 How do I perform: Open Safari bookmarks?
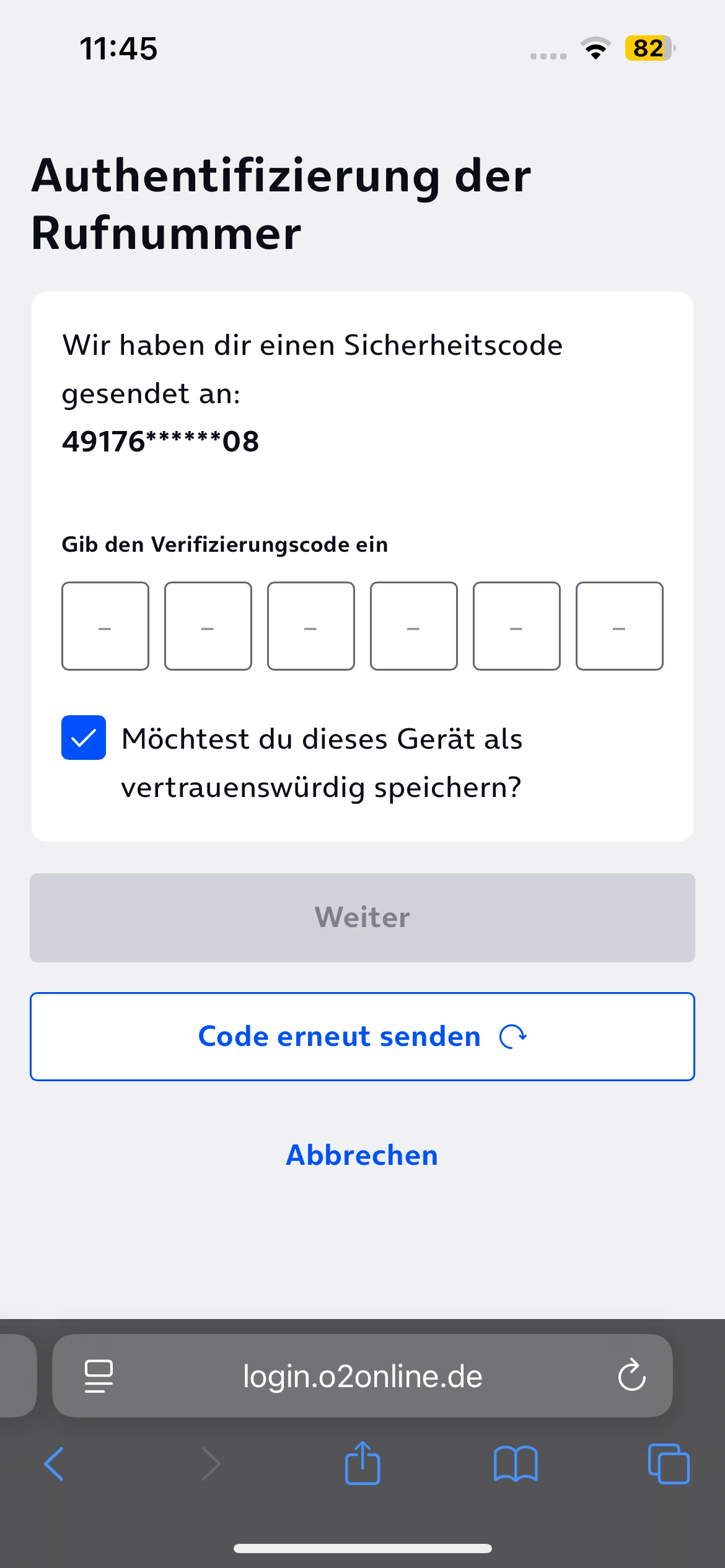pyautogui.click(x=516, y=1464)
